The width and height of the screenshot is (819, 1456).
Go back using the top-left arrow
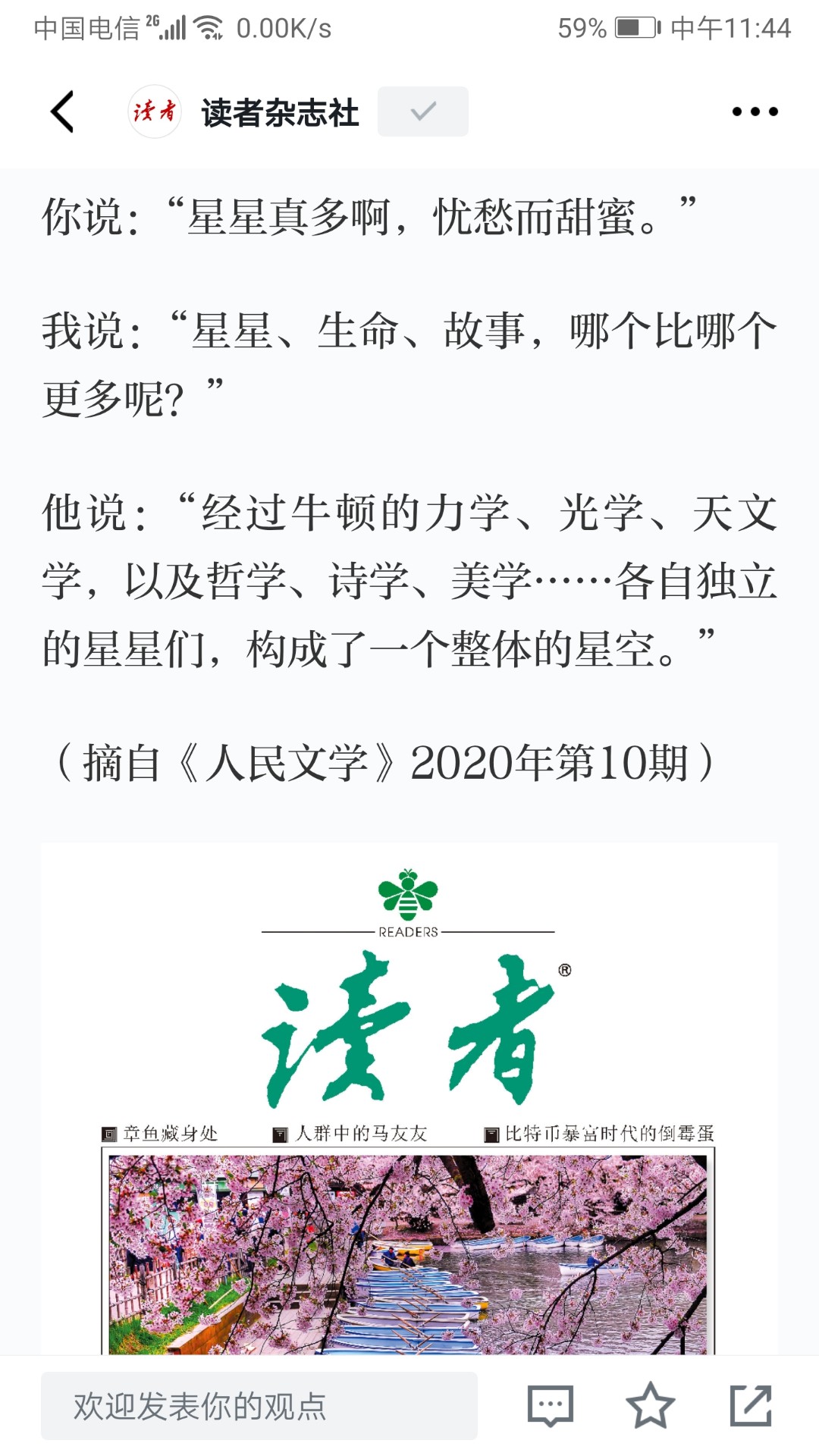coord(62,111)
